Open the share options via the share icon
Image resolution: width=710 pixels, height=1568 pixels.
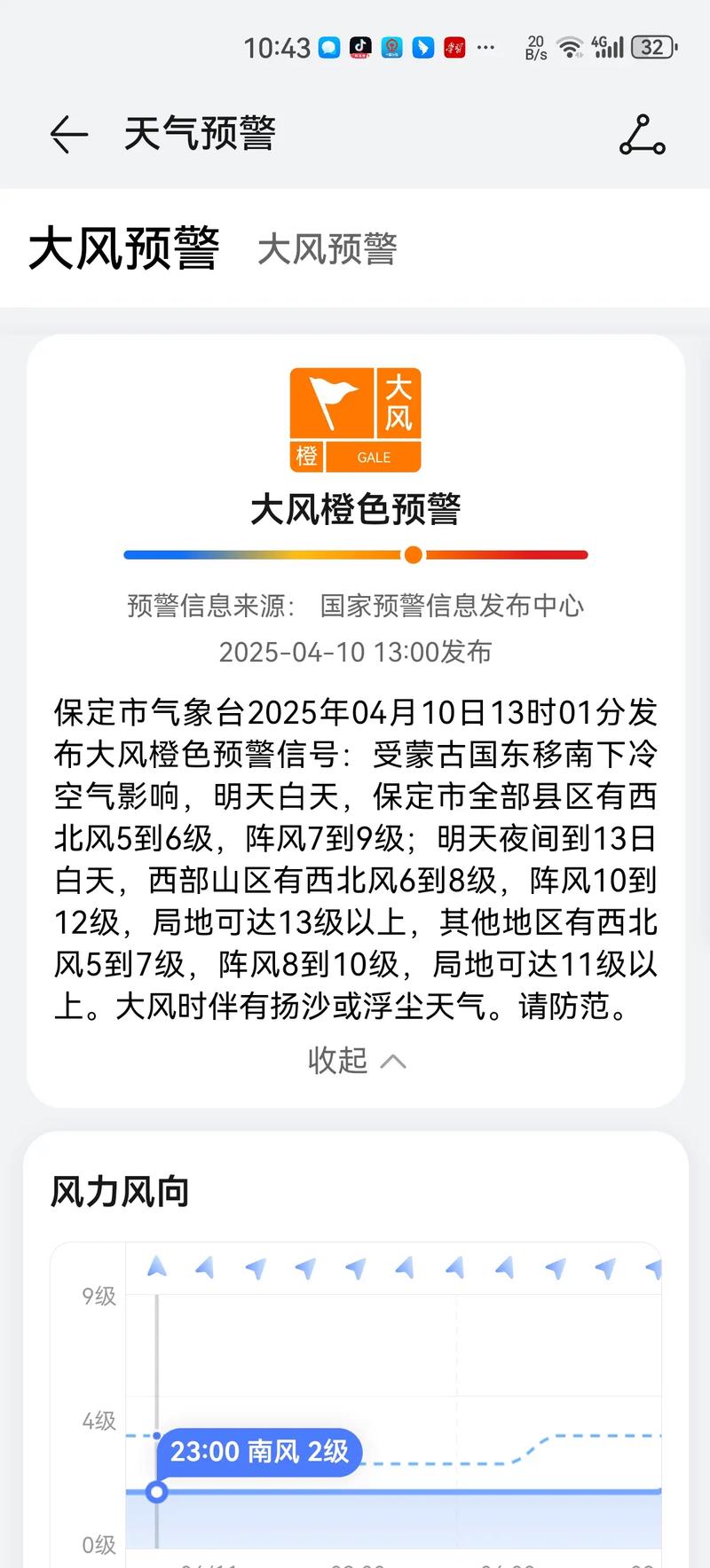click(642, 136)
